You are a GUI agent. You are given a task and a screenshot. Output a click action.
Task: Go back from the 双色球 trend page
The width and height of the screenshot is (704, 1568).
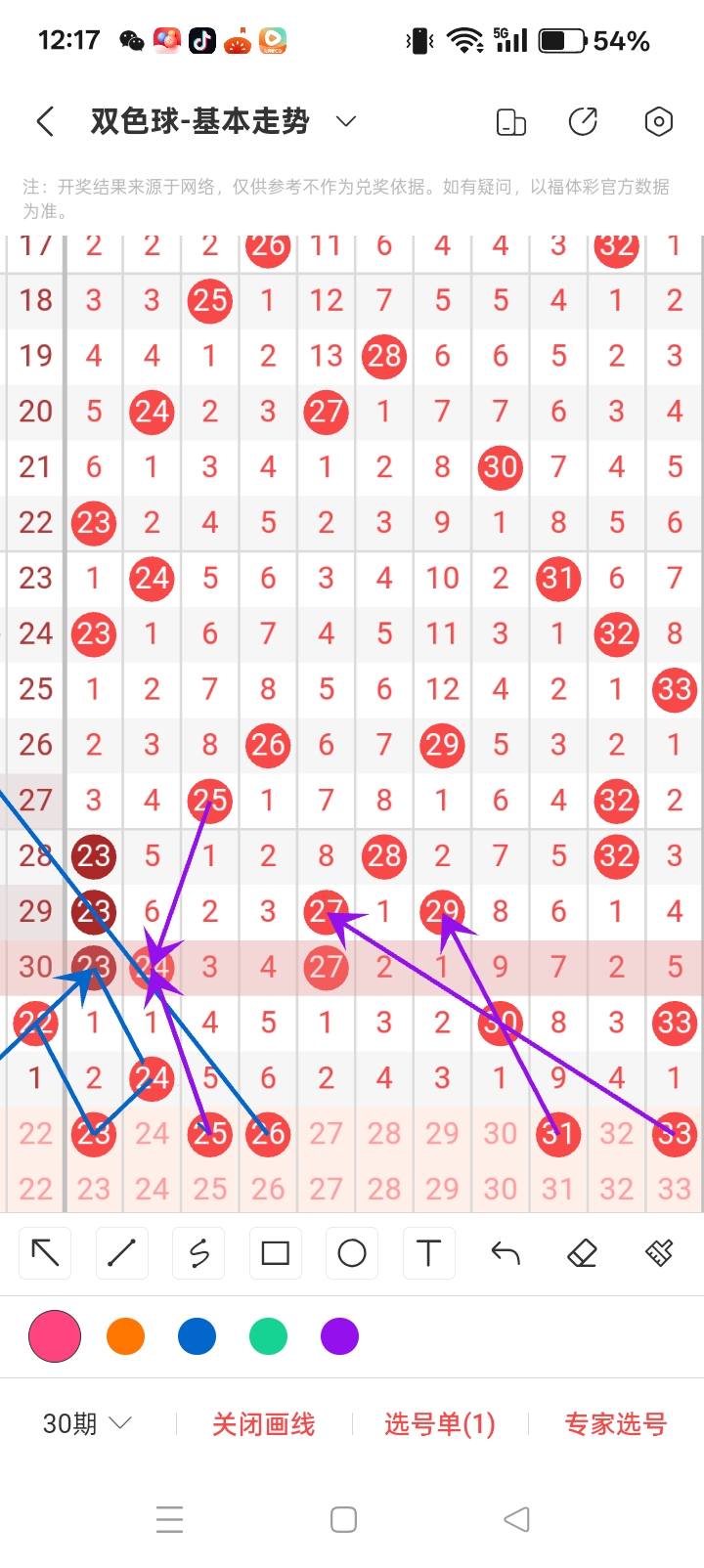pos(45,122)
